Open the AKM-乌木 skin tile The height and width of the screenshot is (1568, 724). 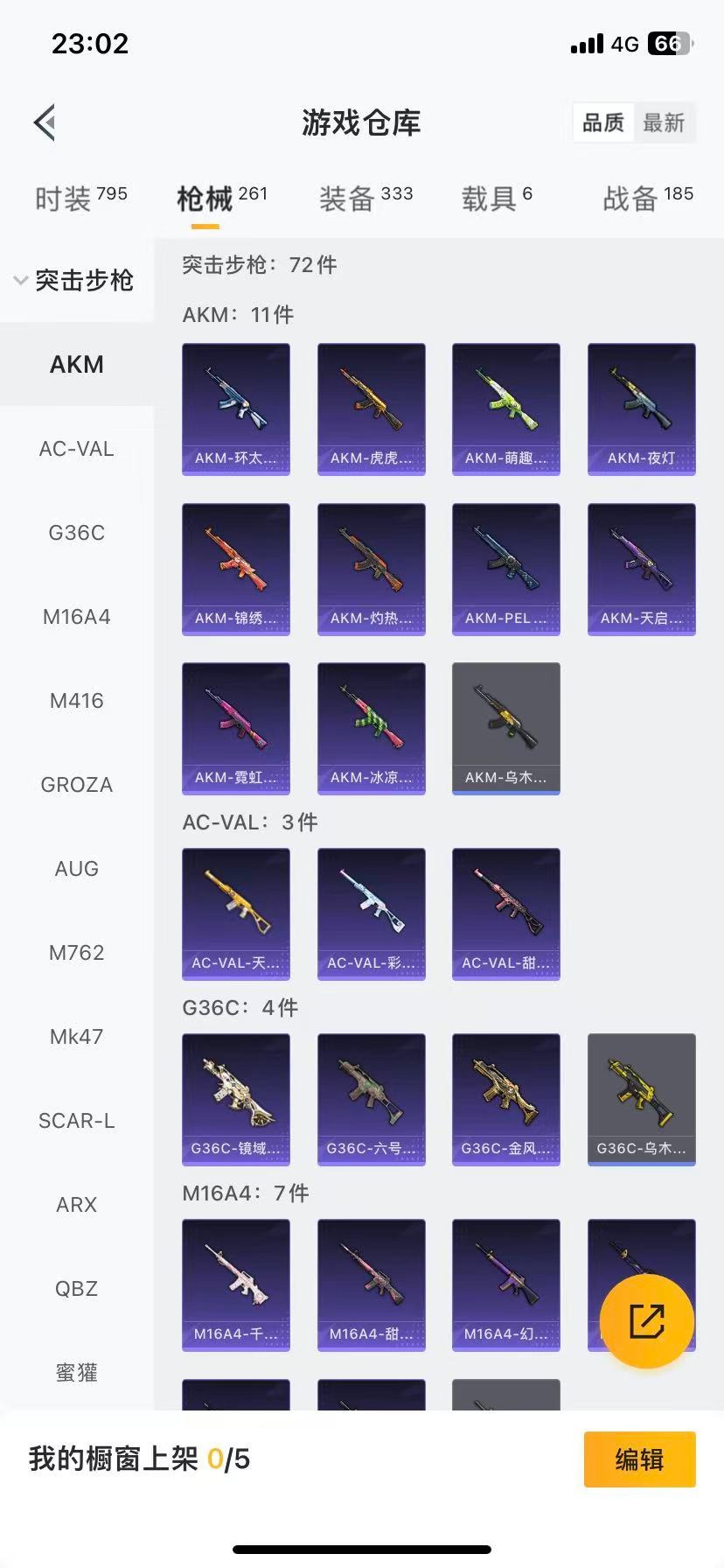505,728
